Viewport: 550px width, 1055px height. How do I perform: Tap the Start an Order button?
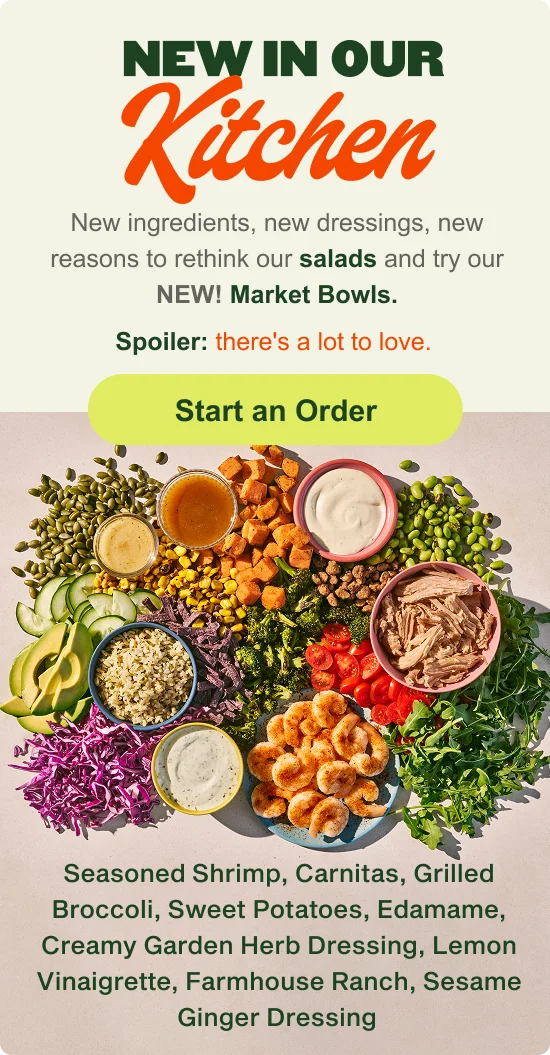click(275, 410)
